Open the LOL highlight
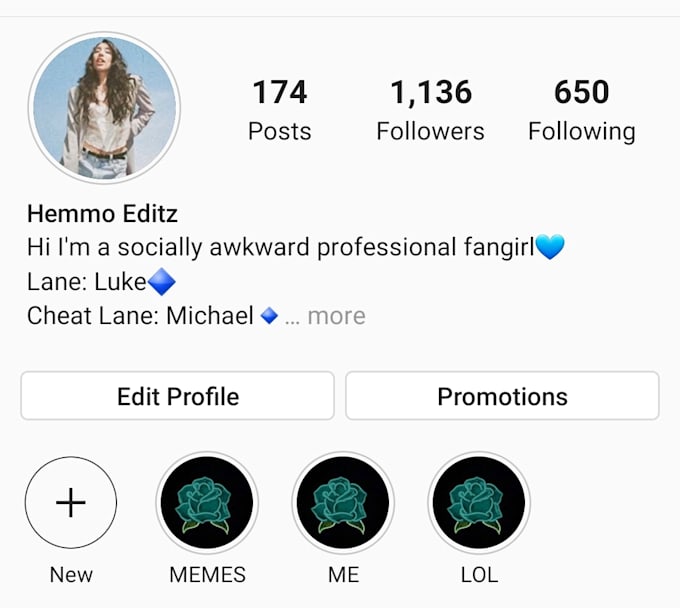 coord(479,504)
